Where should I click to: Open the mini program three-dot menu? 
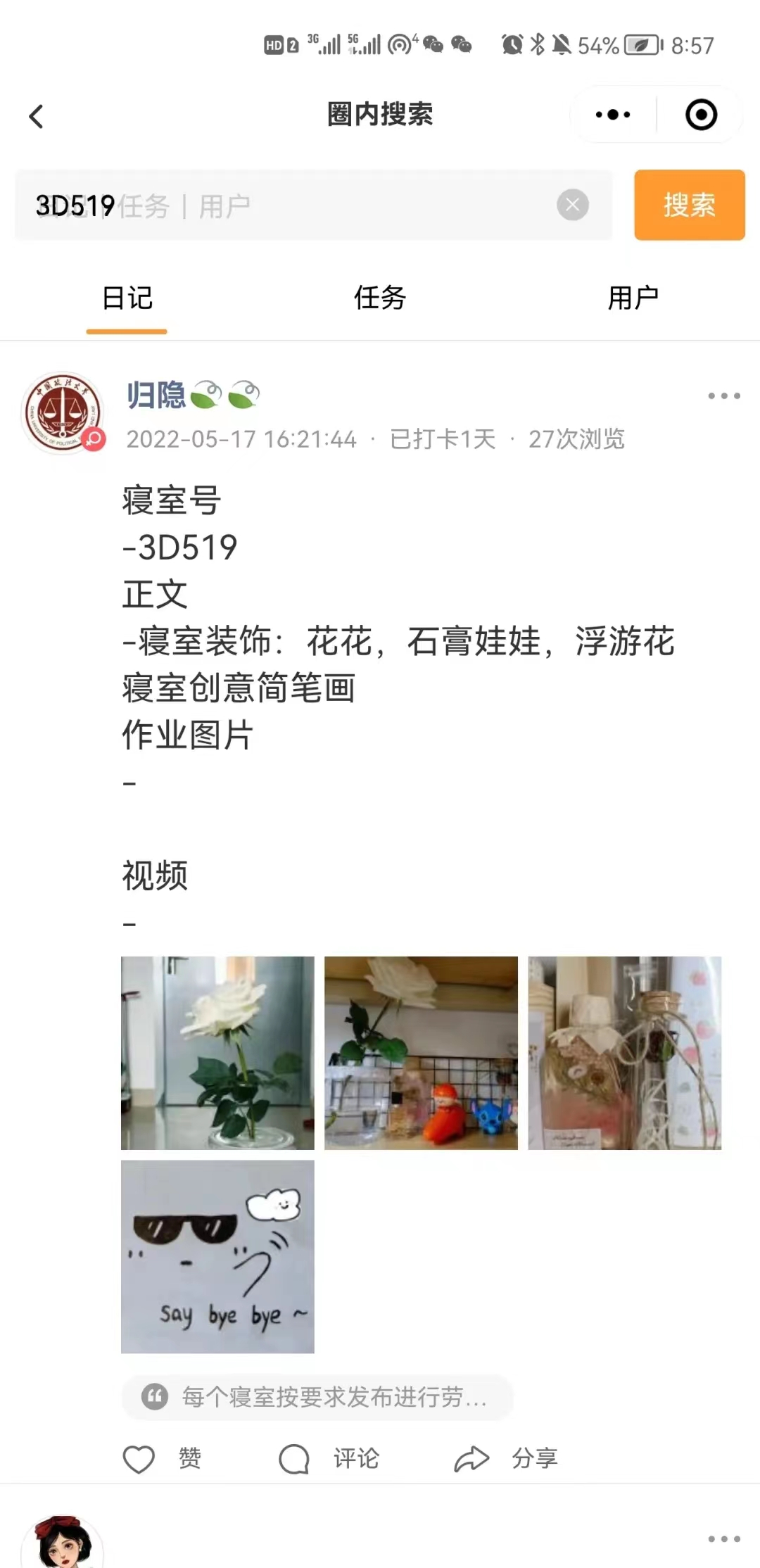[x=612, y=115]
